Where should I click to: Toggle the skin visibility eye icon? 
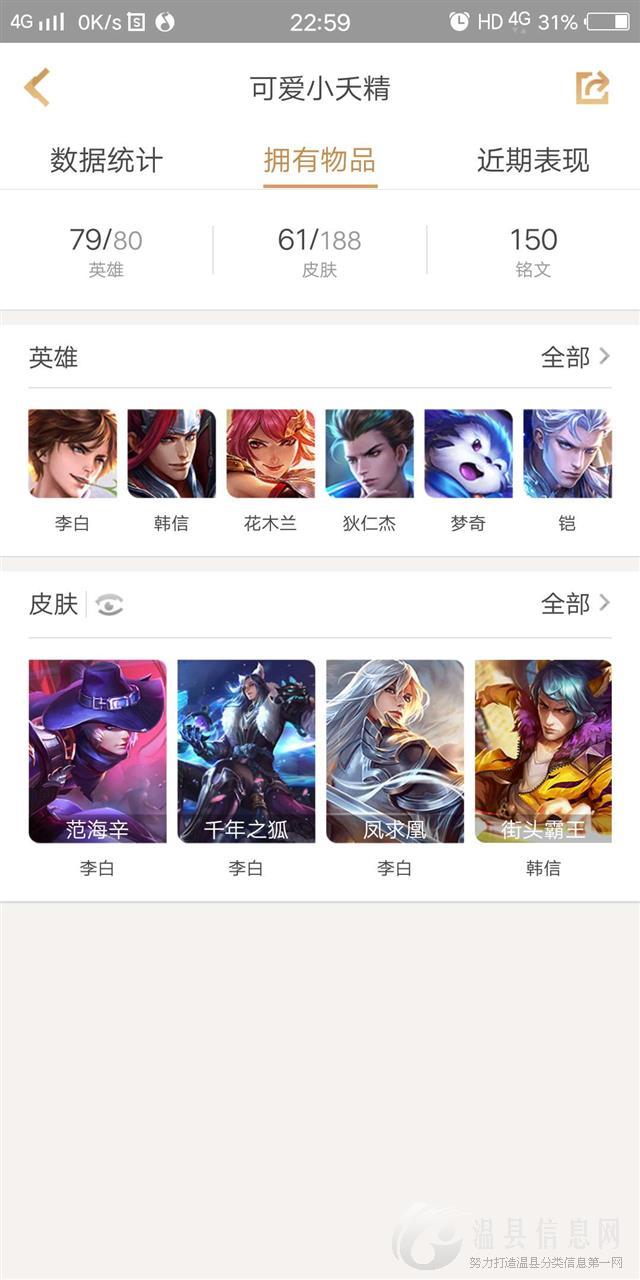109,604
